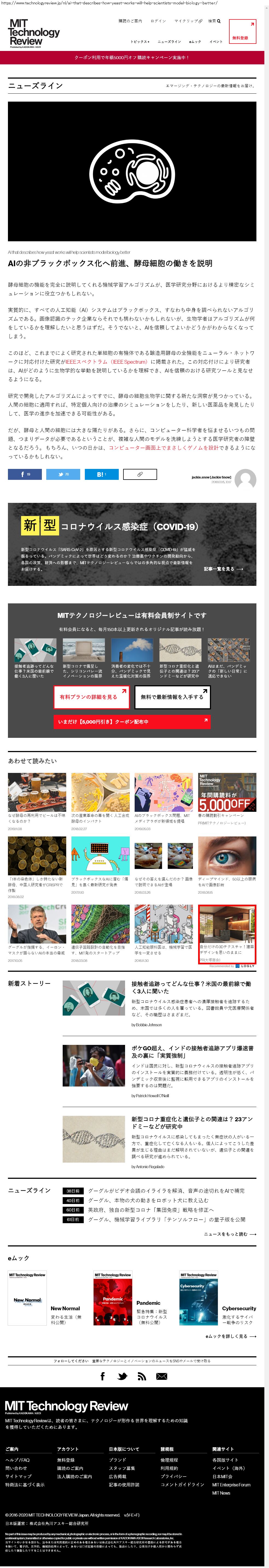Image resolution: width=269 pixels, height=1568 pixels.
Task: Open the イベント nav item
Action: tap(216, 42)
